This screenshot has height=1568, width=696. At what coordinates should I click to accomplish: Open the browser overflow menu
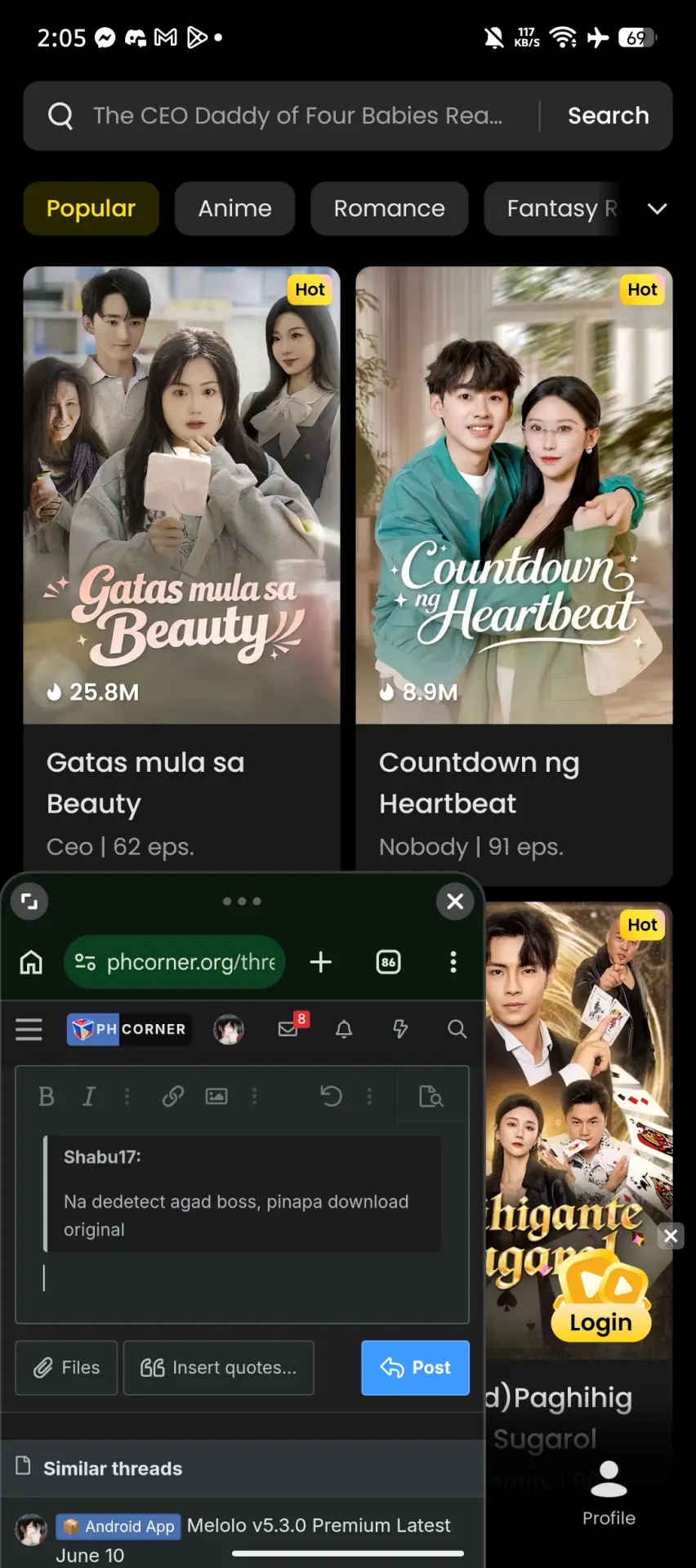pyautogui.click(x=453, y=962)
